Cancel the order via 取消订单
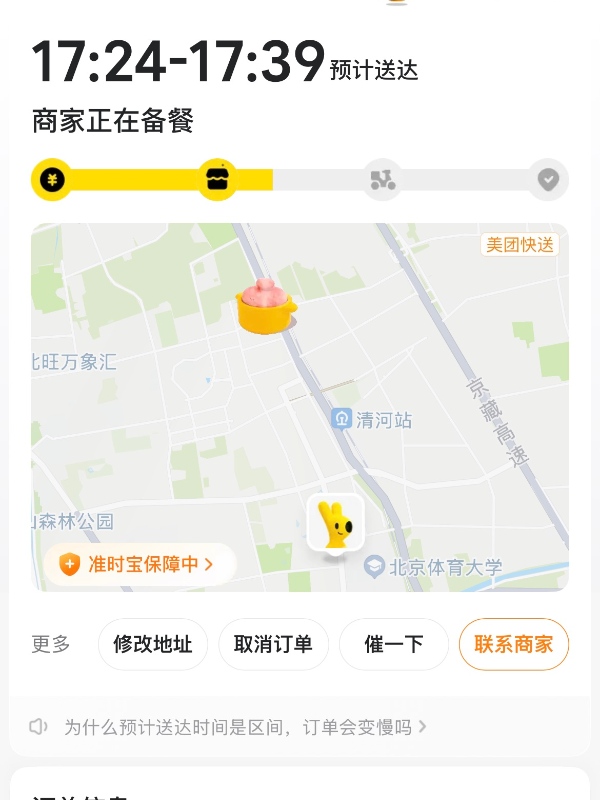This screenshot has width=600, height=800. pos(273,644)
